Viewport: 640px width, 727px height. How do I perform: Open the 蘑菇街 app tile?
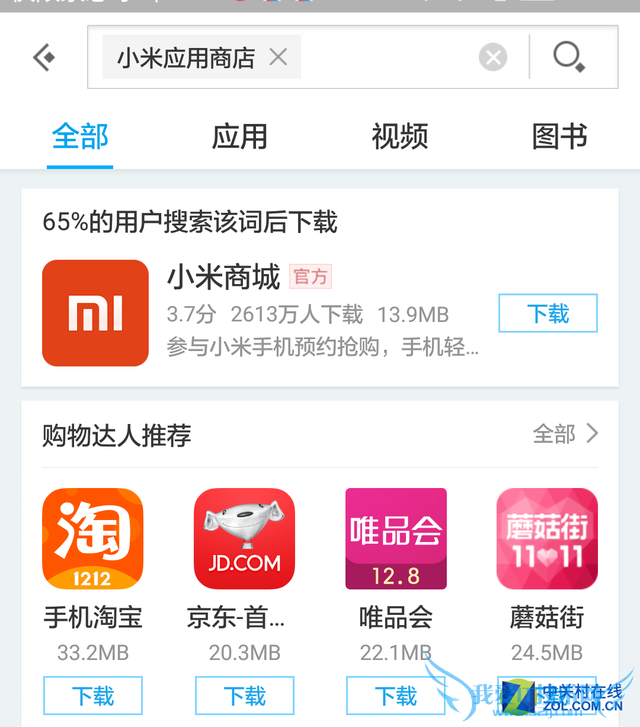(x=547, y=539)
